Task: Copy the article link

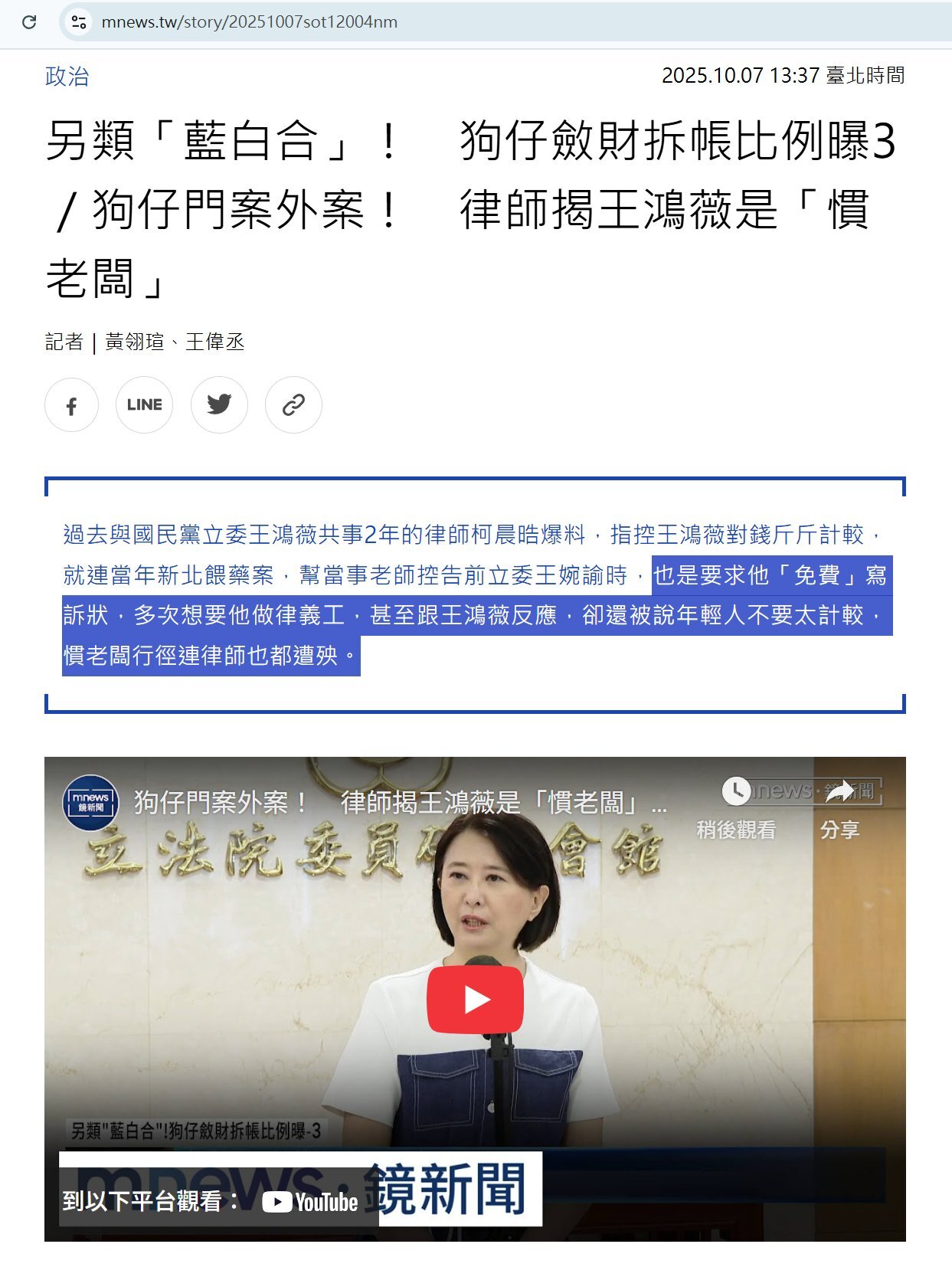Action: (x=293, y=405)
